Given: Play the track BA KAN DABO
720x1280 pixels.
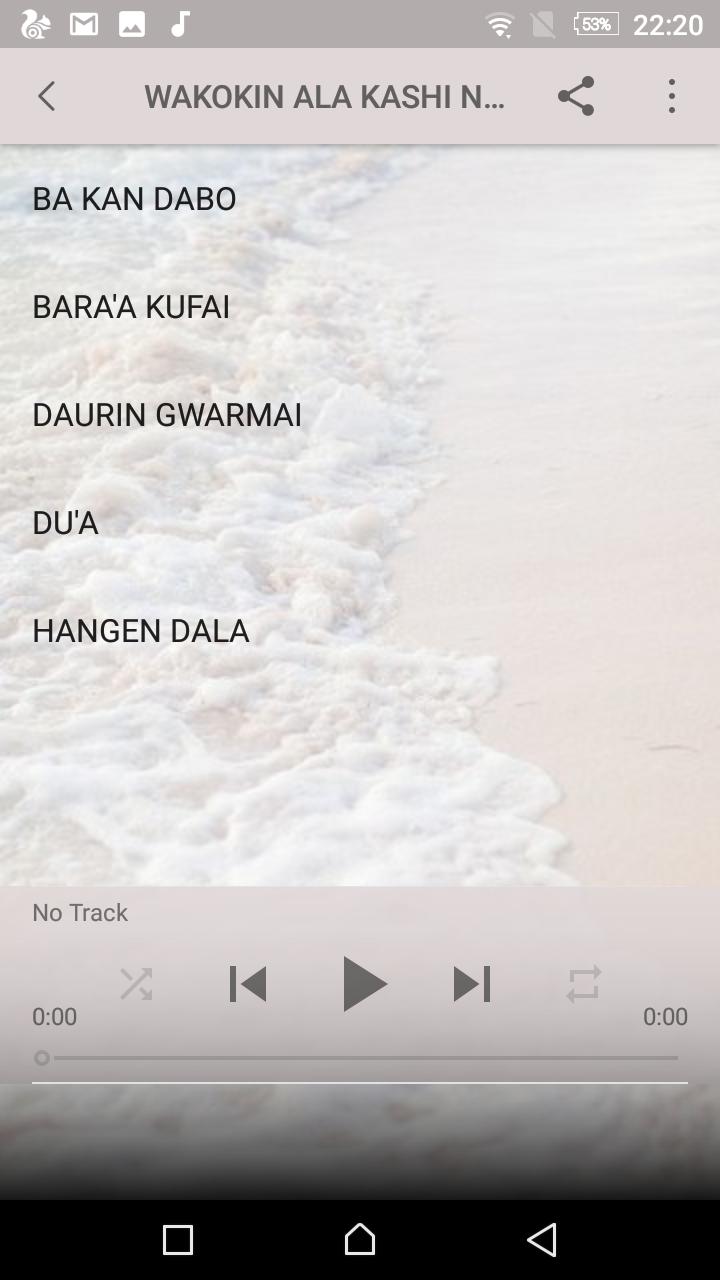Looking at the screenshot, I should 135,199.
